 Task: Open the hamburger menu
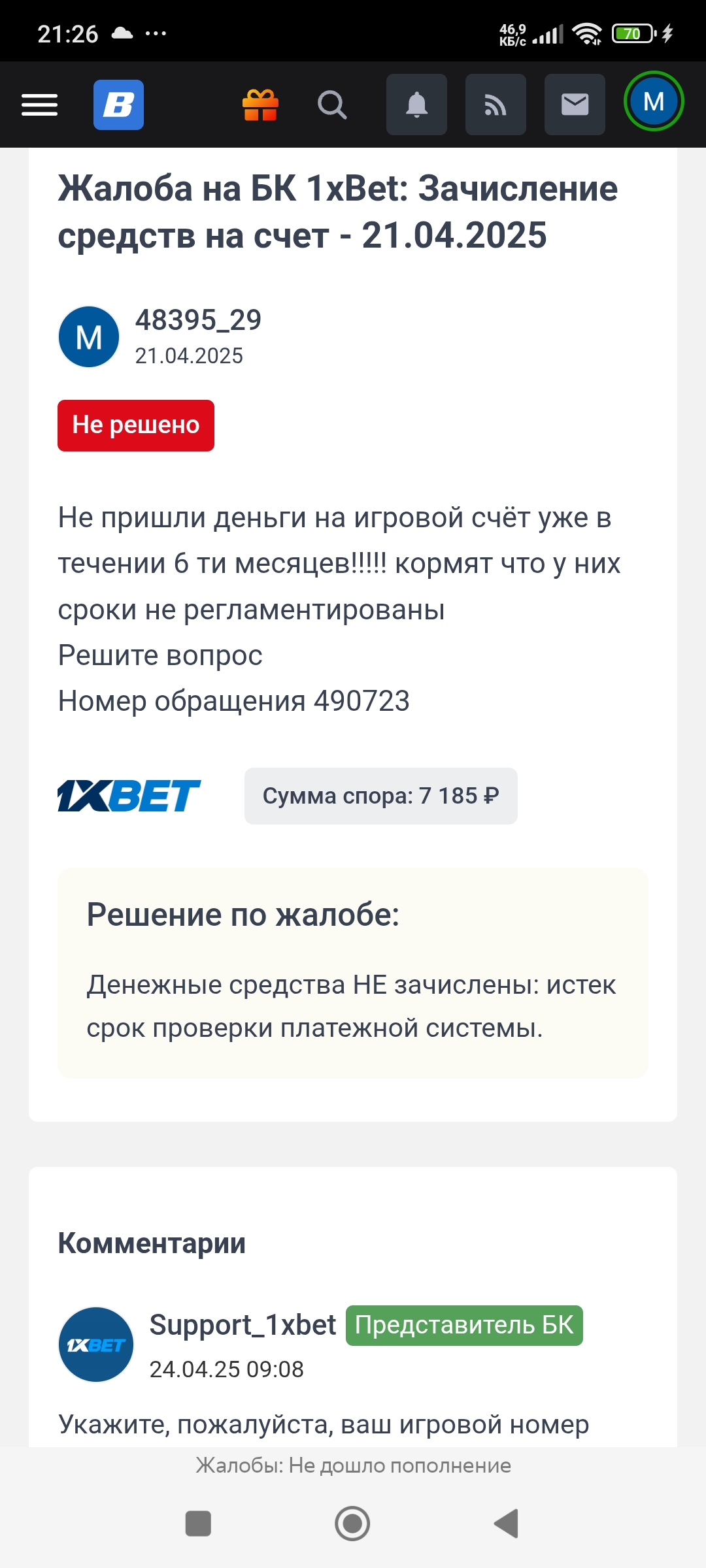point(39,105)
